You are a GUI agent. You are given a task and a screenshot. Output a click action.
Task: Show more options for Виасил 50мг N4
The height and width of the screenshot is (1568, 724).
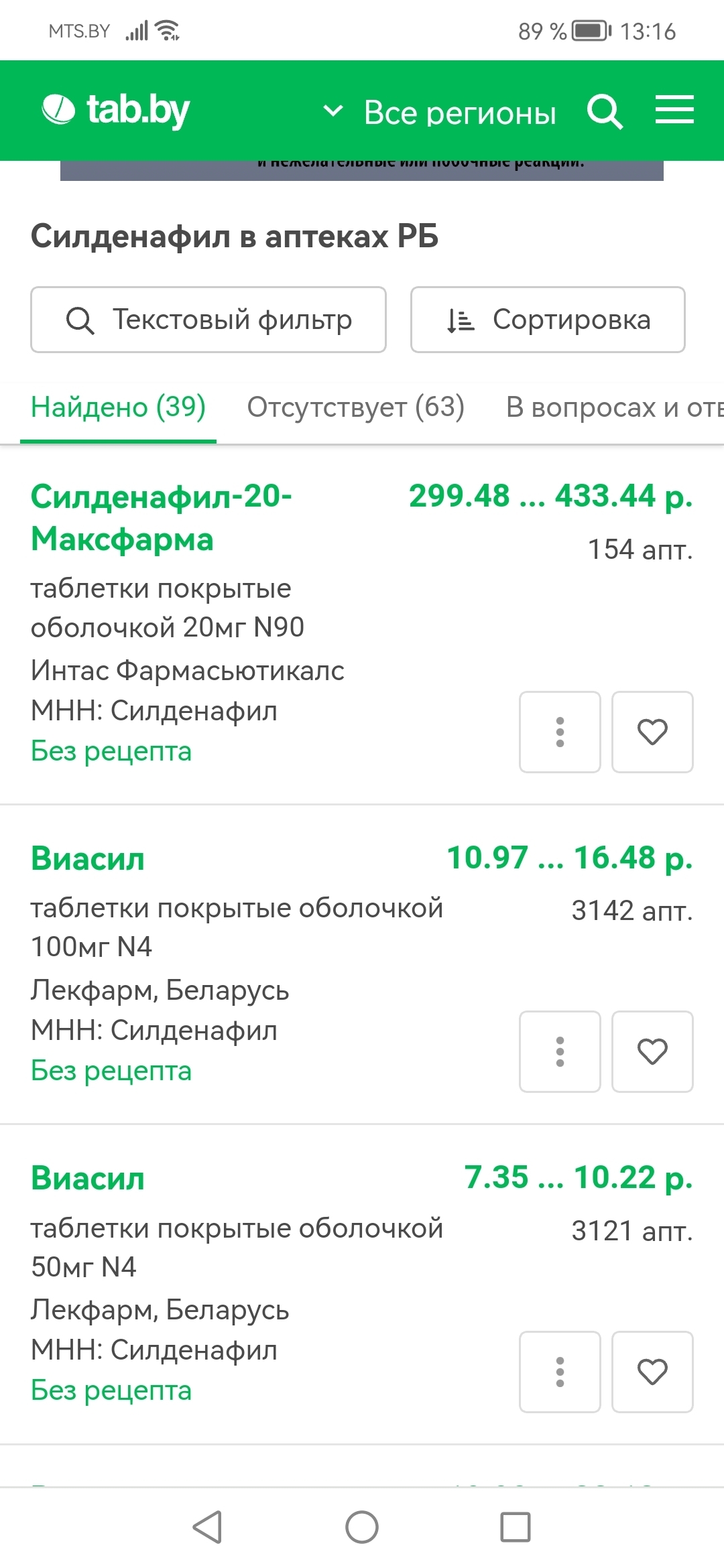pos(560,1372)
